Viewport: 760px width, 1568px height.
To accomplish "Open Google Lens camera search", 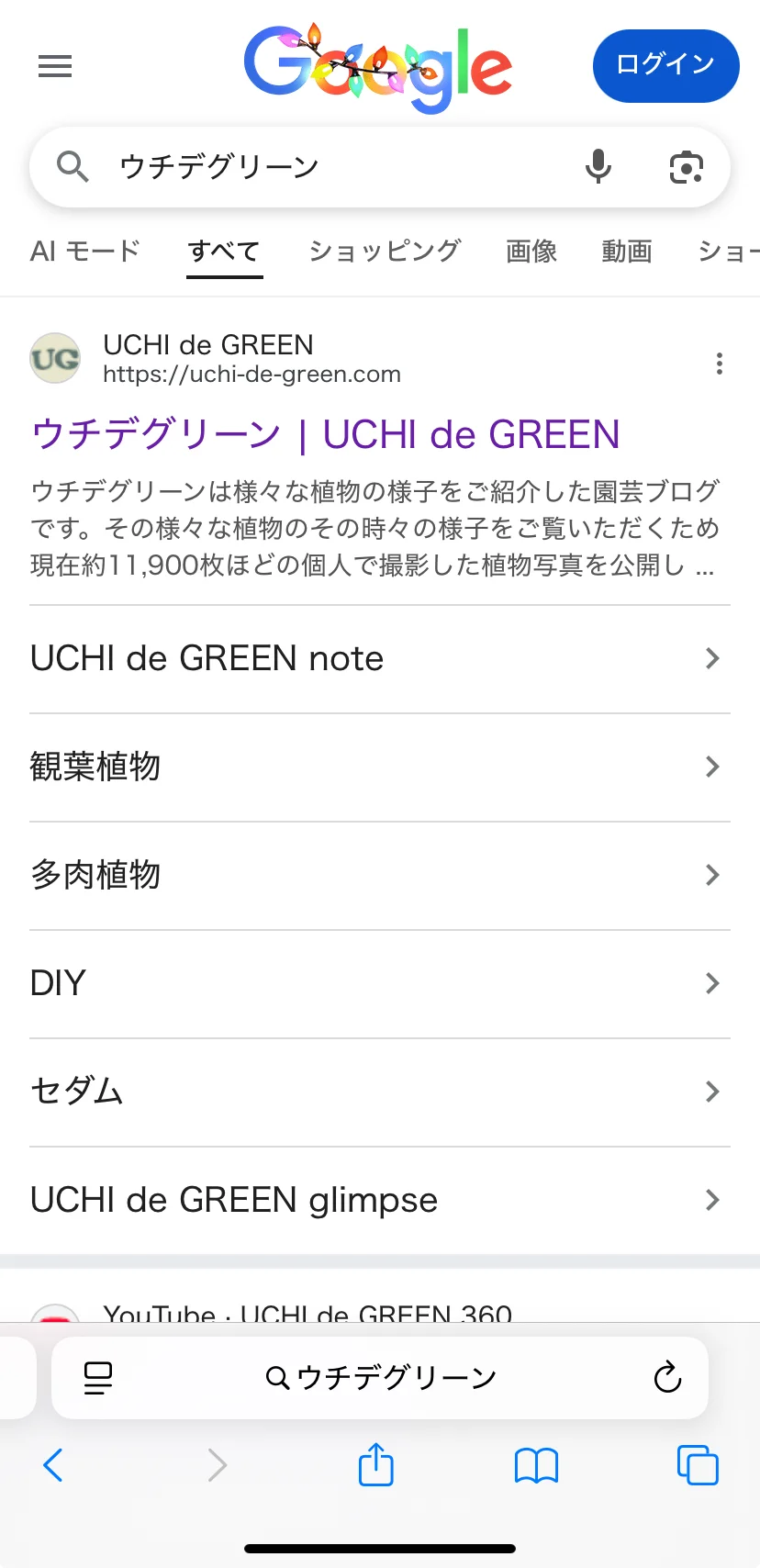I will point(686,167).
